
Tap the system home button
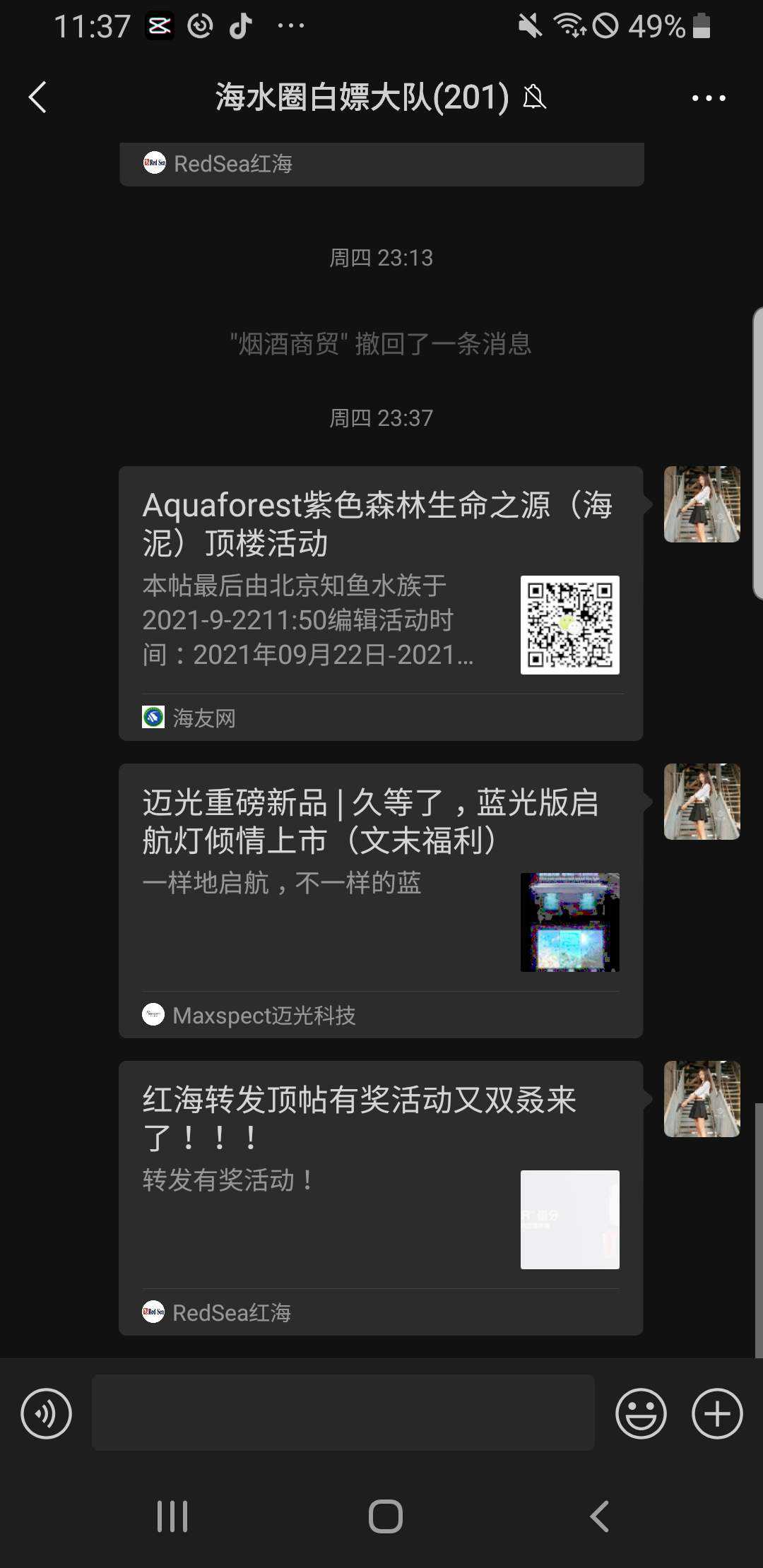click(x=385, y=1516)
